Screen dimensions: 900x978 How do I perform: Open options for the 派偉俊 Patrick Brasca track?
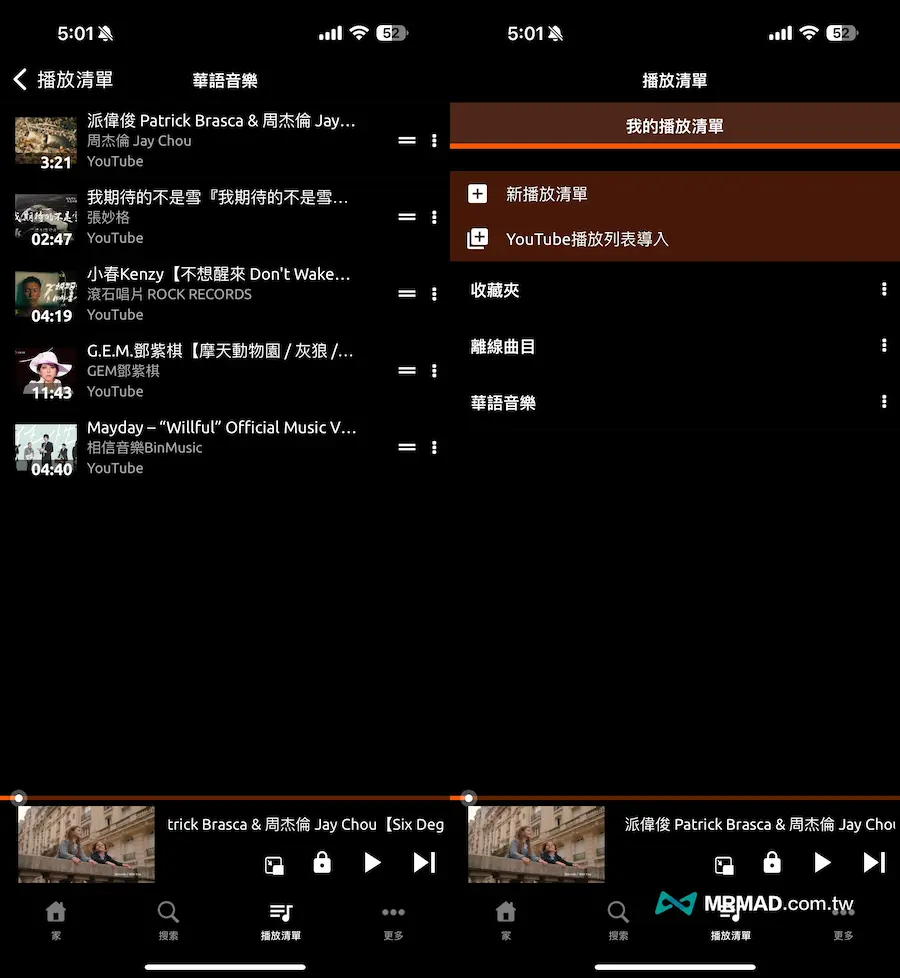click(x=434, y=141)
